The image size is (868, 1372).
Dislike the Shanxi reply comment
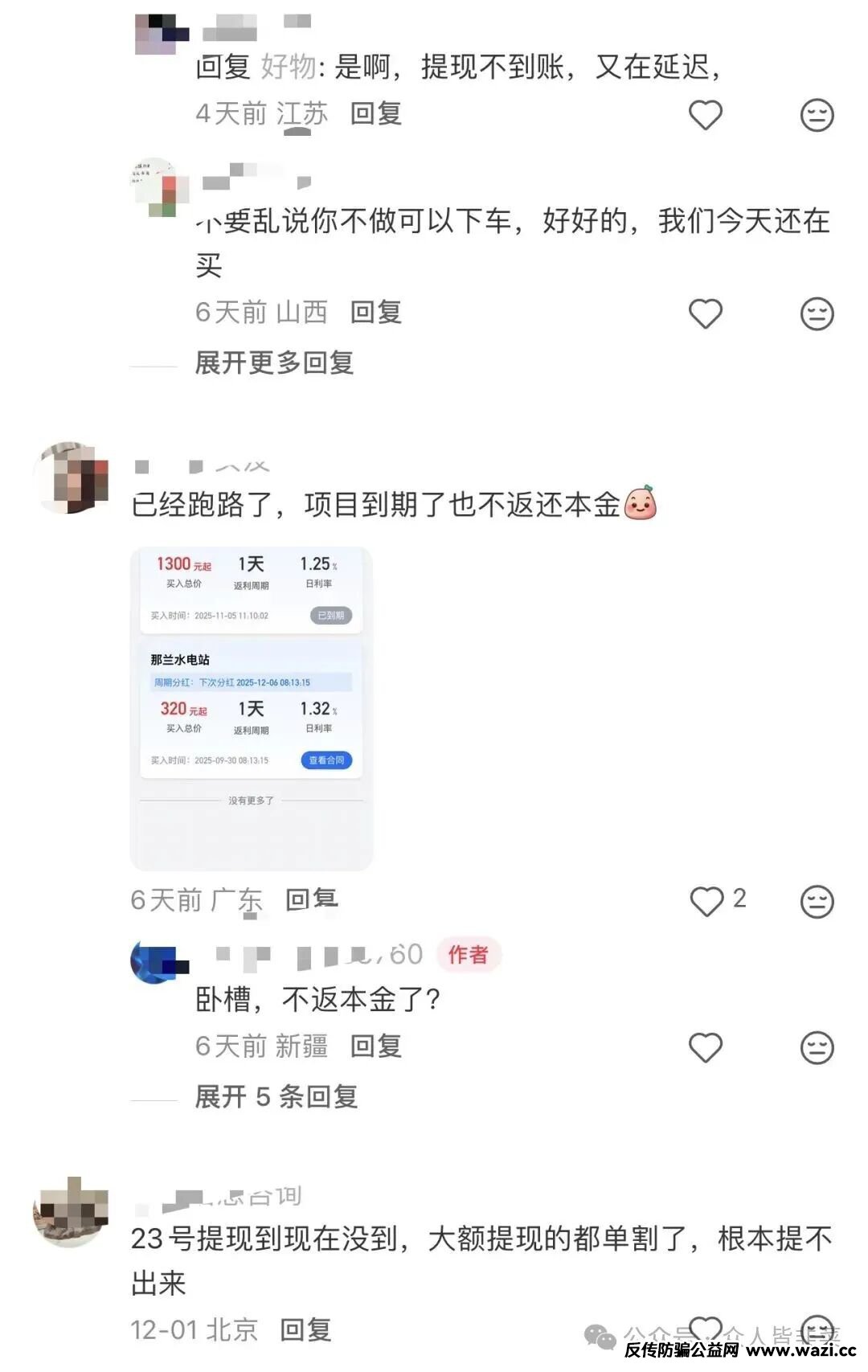click(x=817, y=313)
